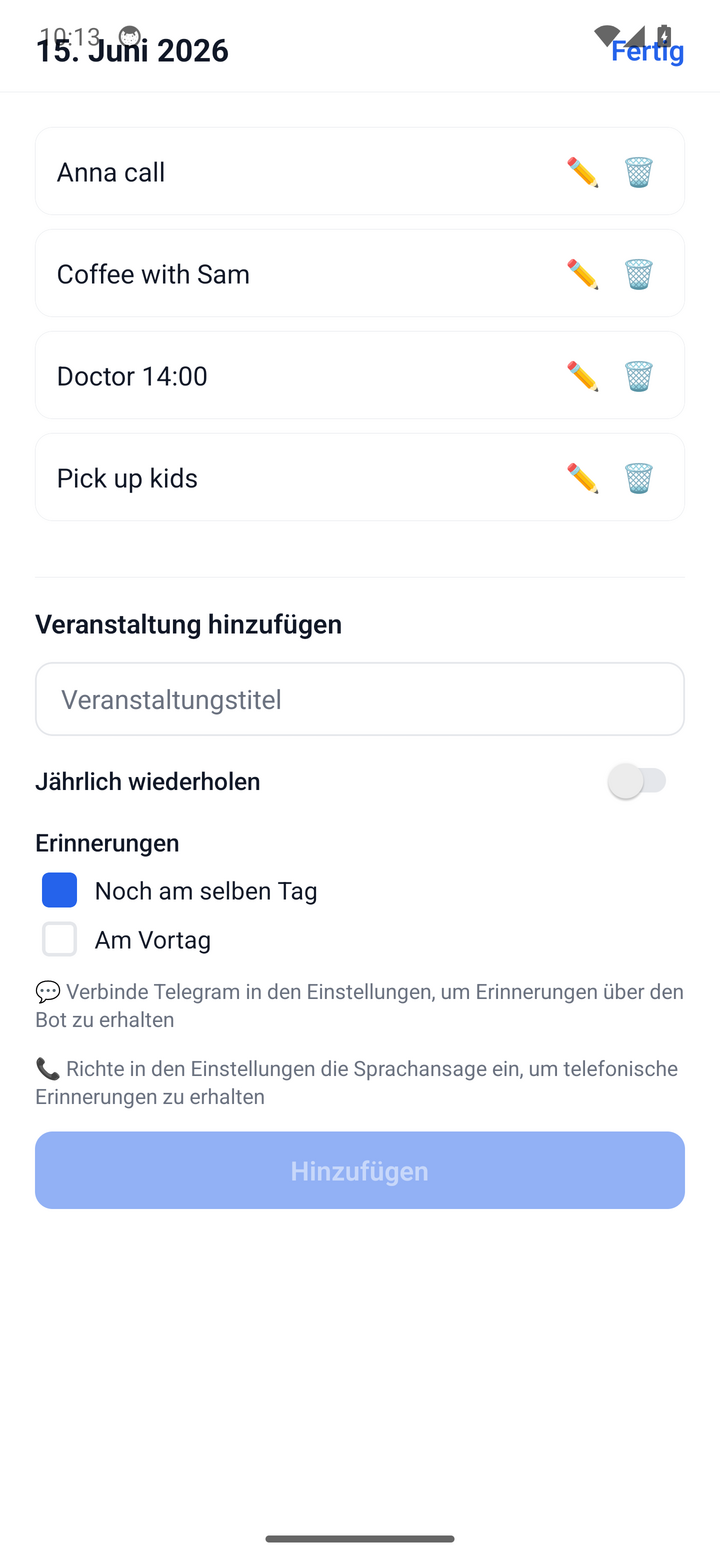The image size is (720, 1560).
Task: Delete the Anna call event
Action: [x=639, y=172]
